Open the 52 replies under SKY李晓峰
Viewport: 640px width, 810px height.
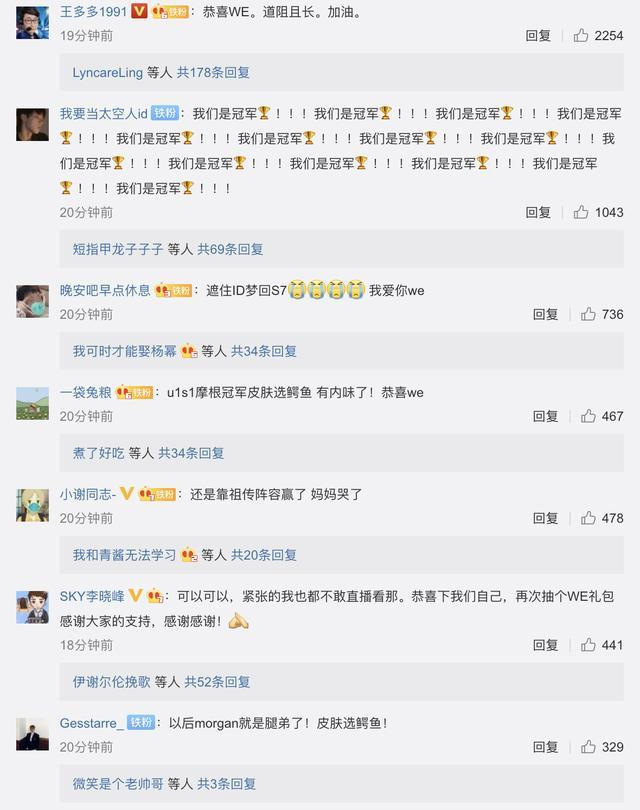pyautogui.click(x=217, y=682)
